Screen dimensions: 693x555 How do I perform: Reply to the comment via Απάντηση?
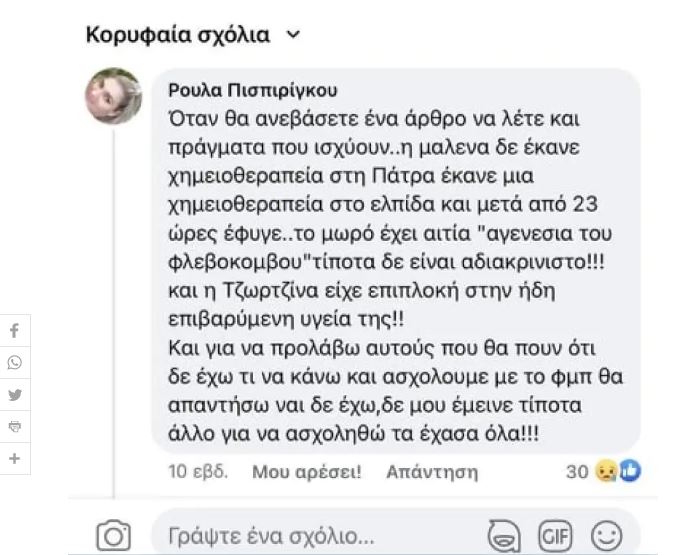pyautogui.click(x=431, y=472)
